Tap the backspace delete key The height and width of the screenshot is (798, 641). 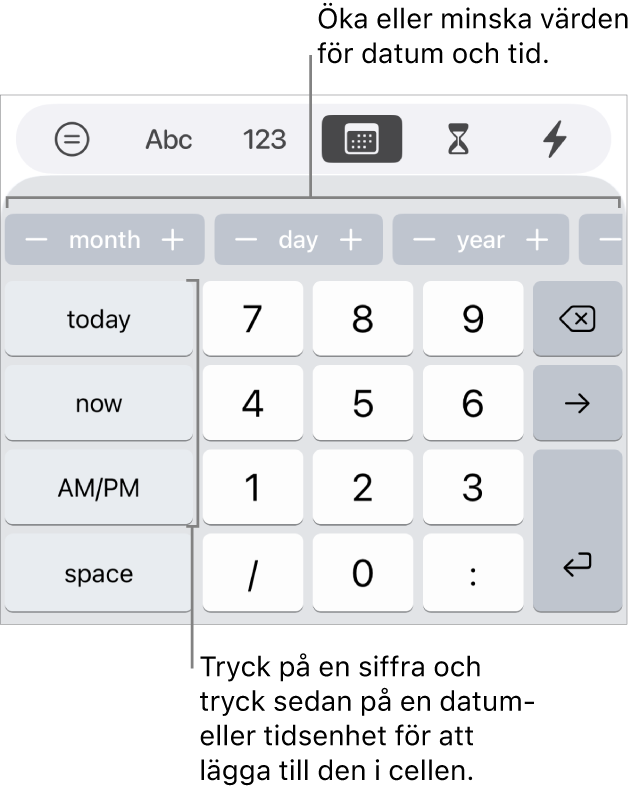(577, 319)
